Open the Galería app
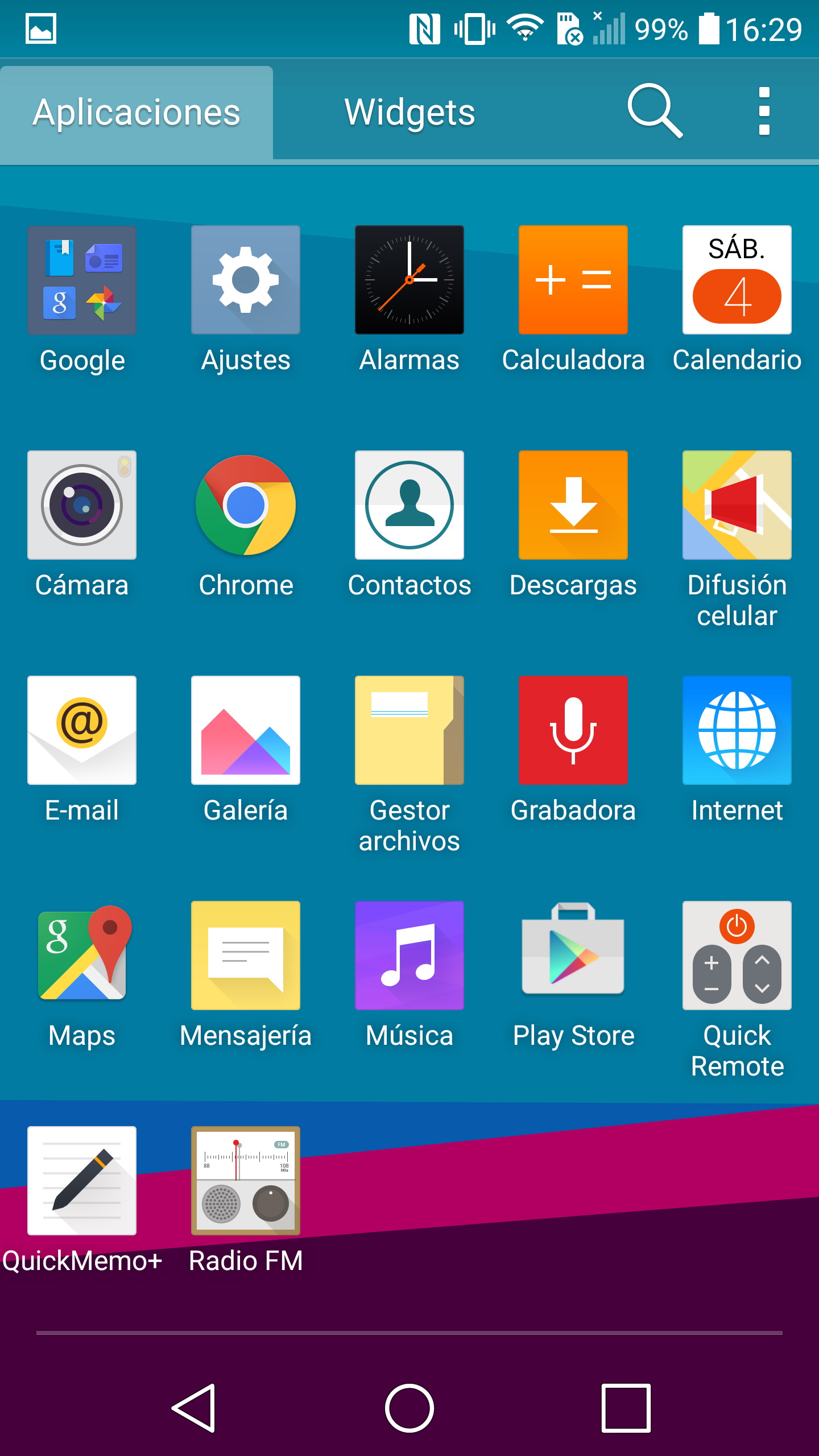 [x=246, y=730]
